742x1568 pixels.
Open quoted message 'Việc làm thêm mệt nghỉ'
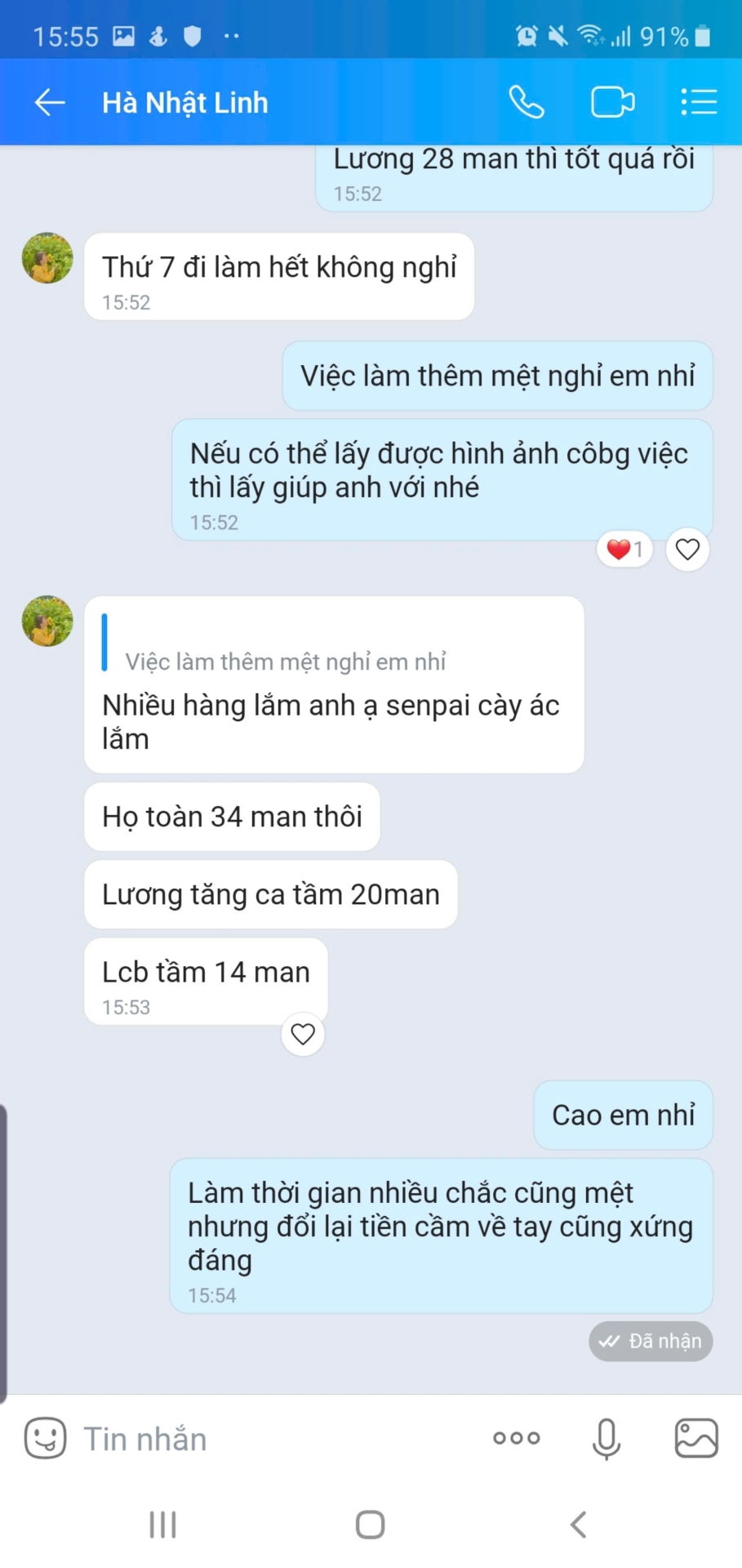point(286,661)
